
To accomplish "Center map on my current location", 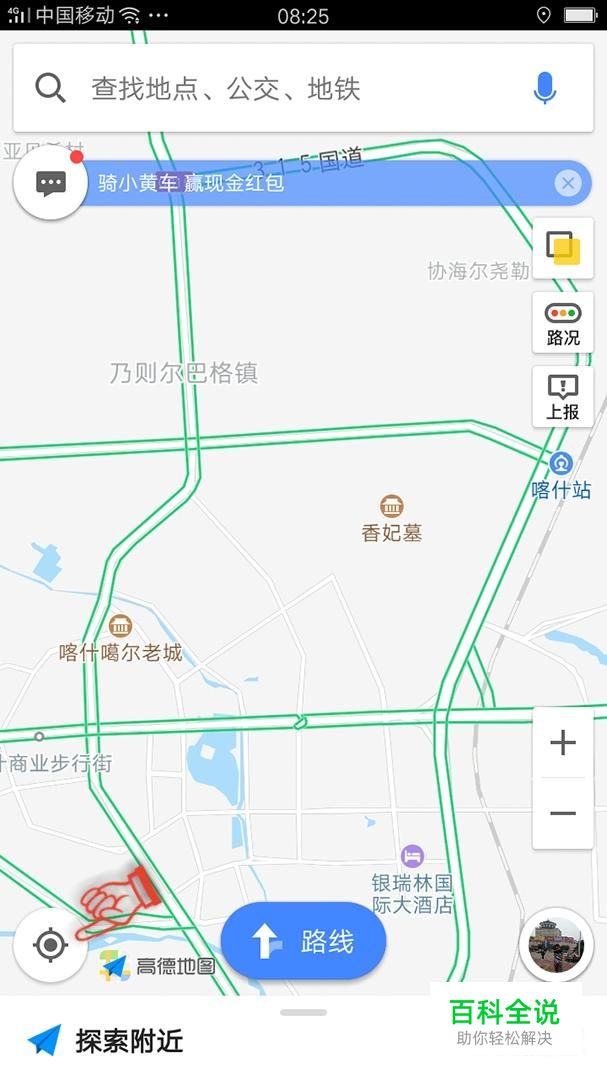I will [50, 945].
